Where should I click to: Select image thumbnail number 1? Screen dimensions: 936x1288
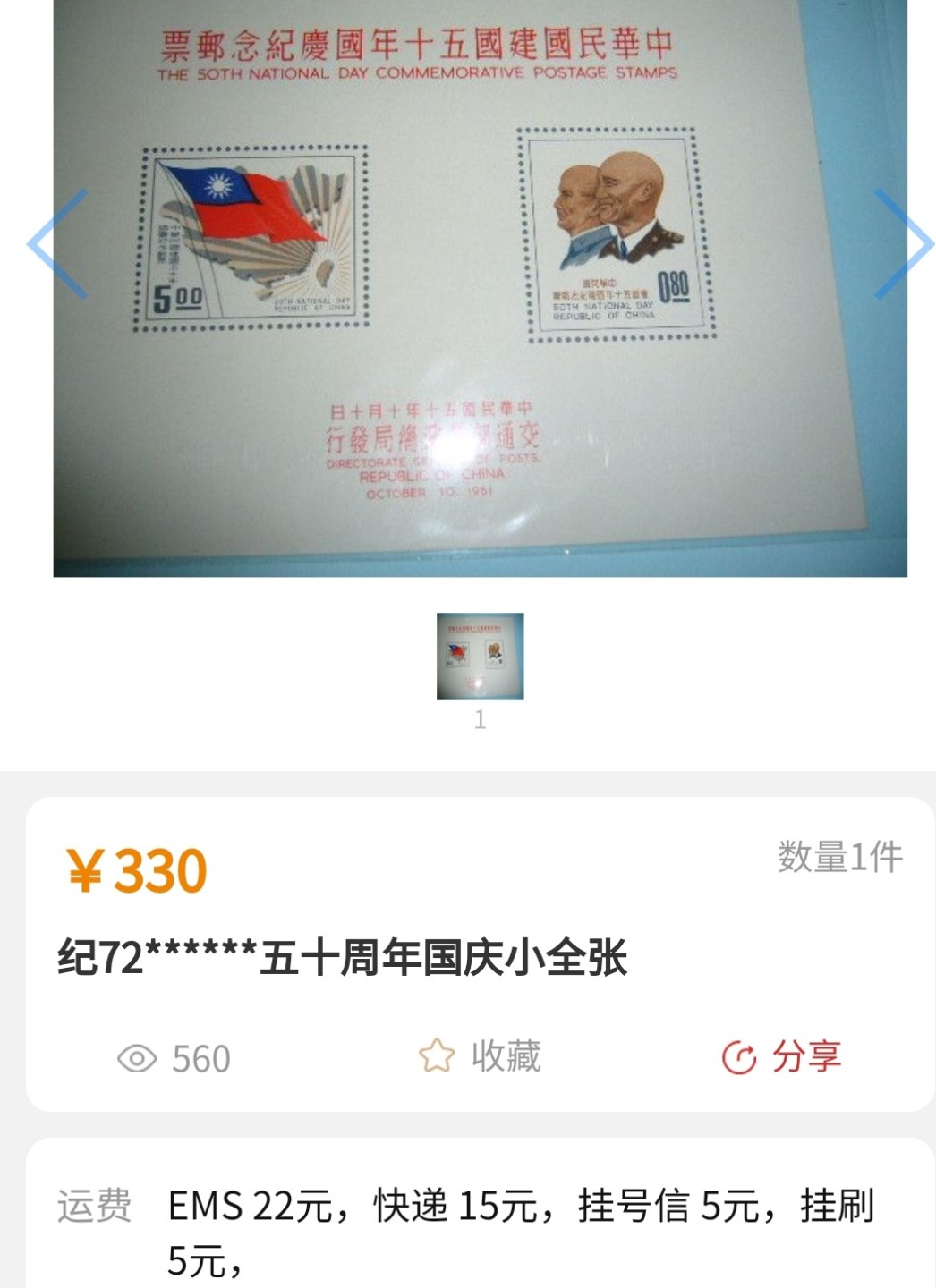coord(480,656)
